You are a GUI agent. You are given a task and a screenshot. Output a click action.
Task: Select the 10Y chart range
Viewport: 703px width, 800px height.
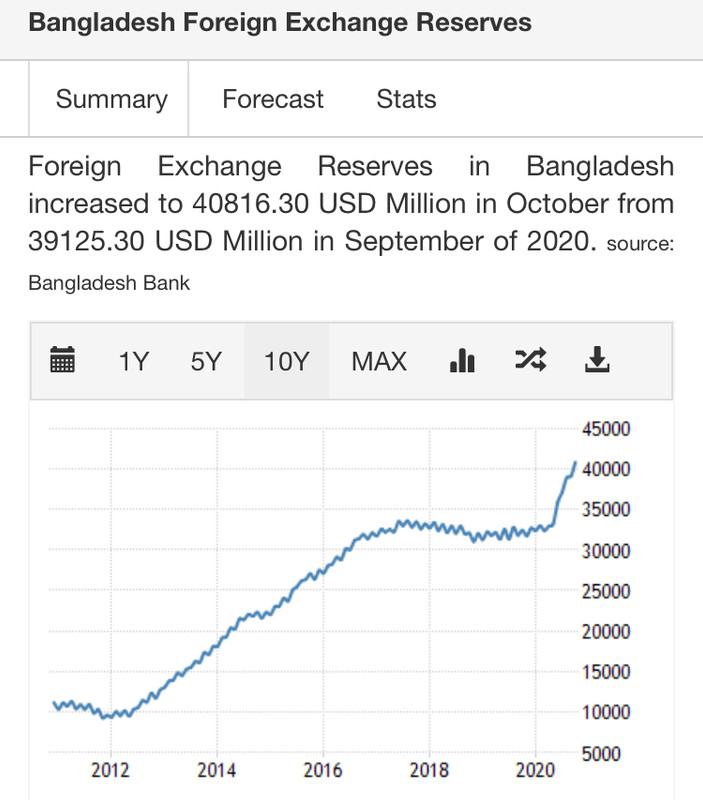(287, 361)
